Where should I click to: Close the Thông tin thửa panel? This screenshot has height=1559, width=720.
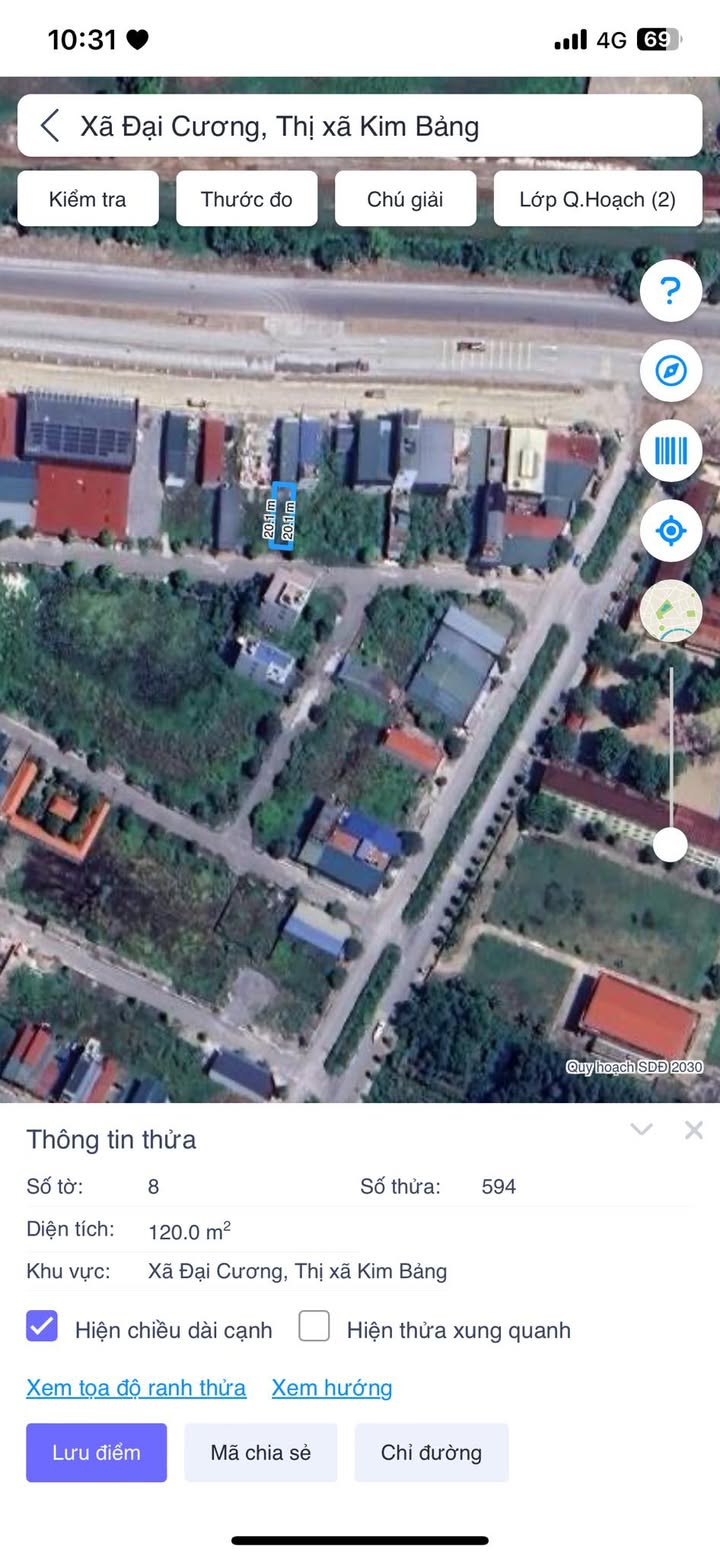pyautogui.click(x=694, y=1130)
